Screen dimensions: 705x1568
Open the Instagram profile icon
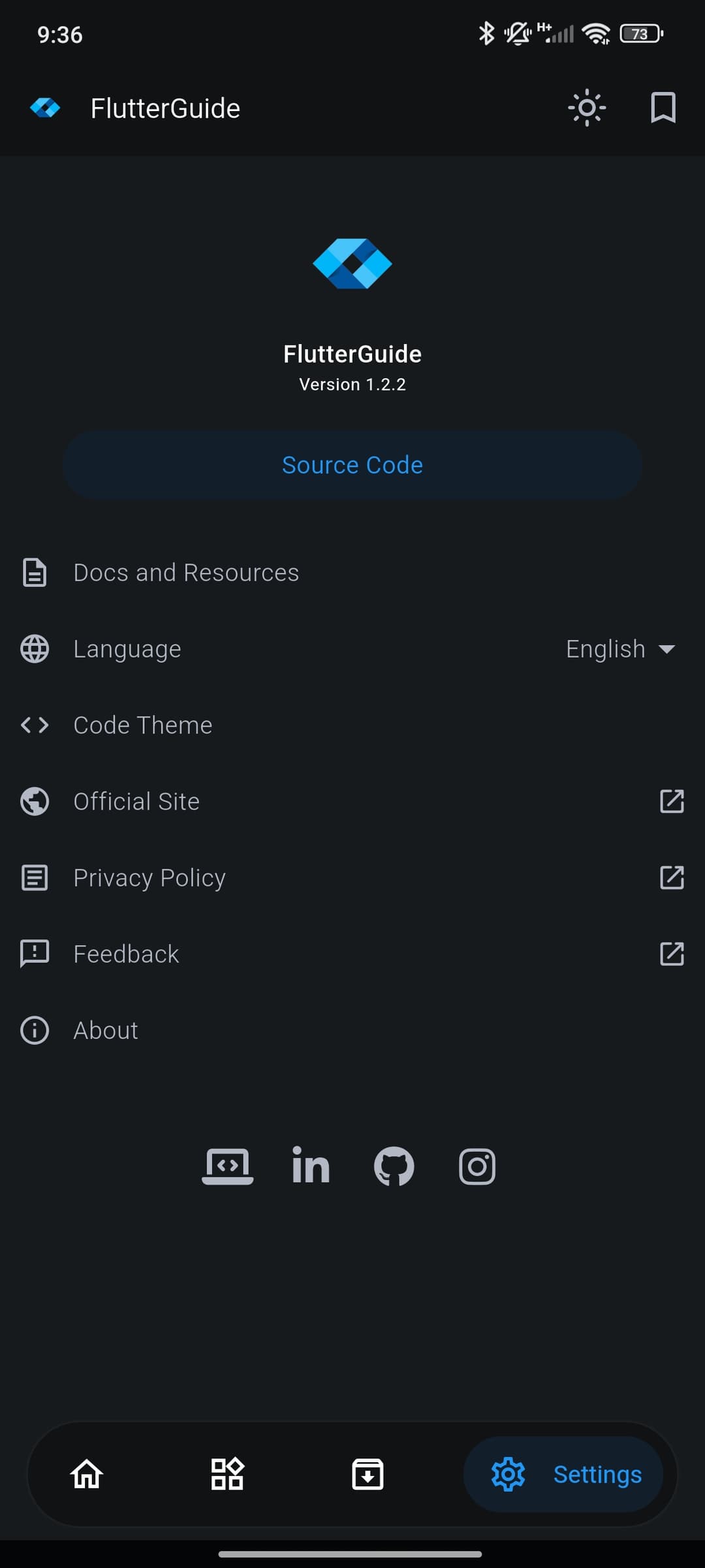point(477,1166)
